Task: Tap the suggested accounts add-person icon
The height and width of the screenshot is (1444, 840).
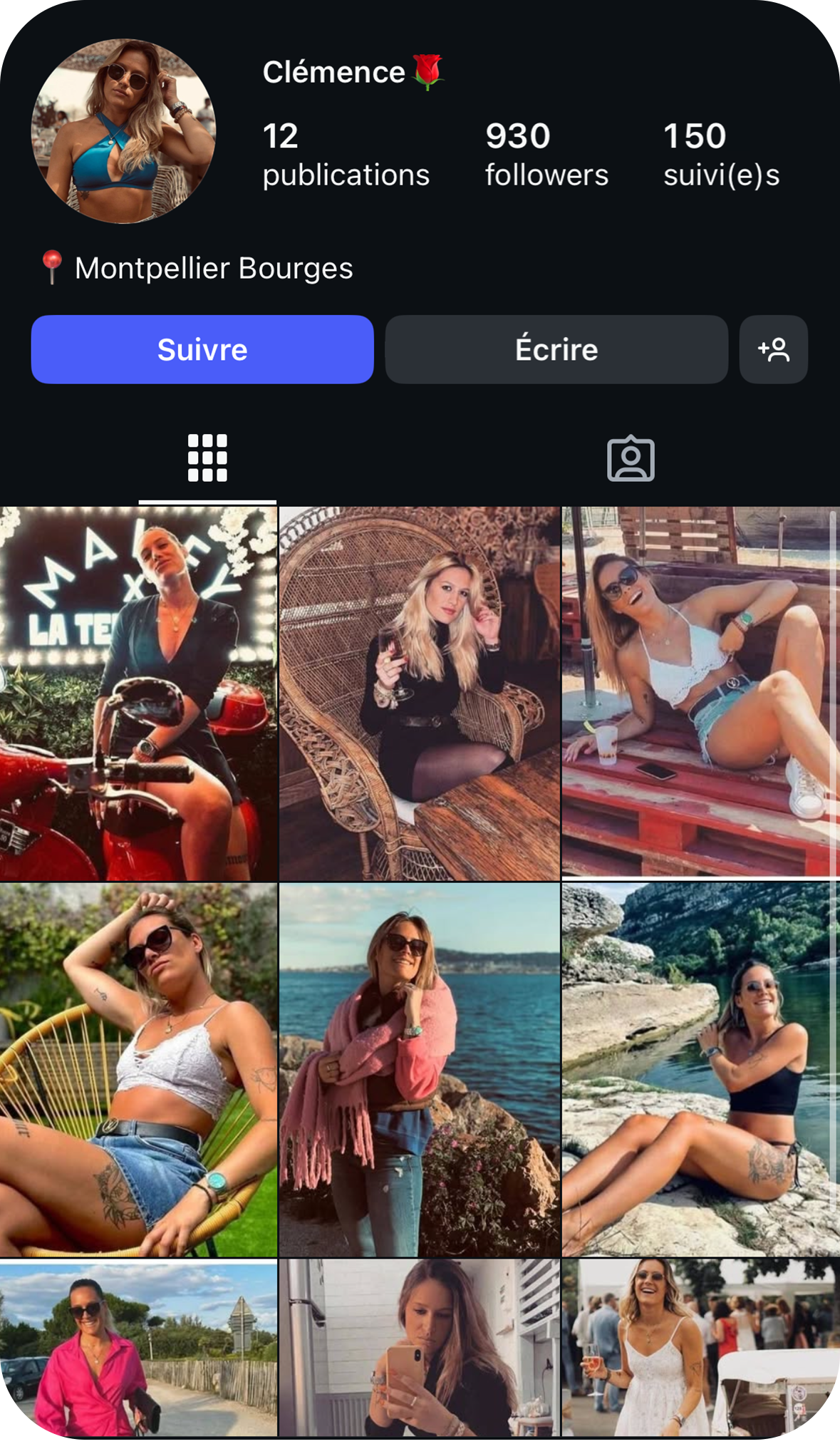Action: click(x=773, y=350)
